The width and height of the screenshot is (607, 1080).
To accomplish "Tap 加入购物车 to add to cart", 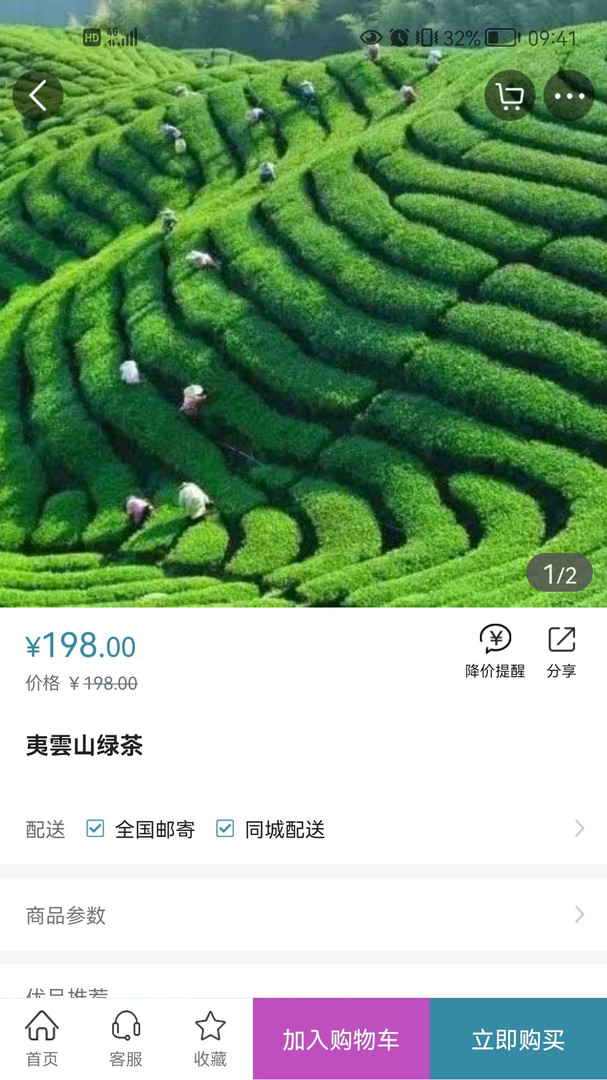I will (341, 1039).
